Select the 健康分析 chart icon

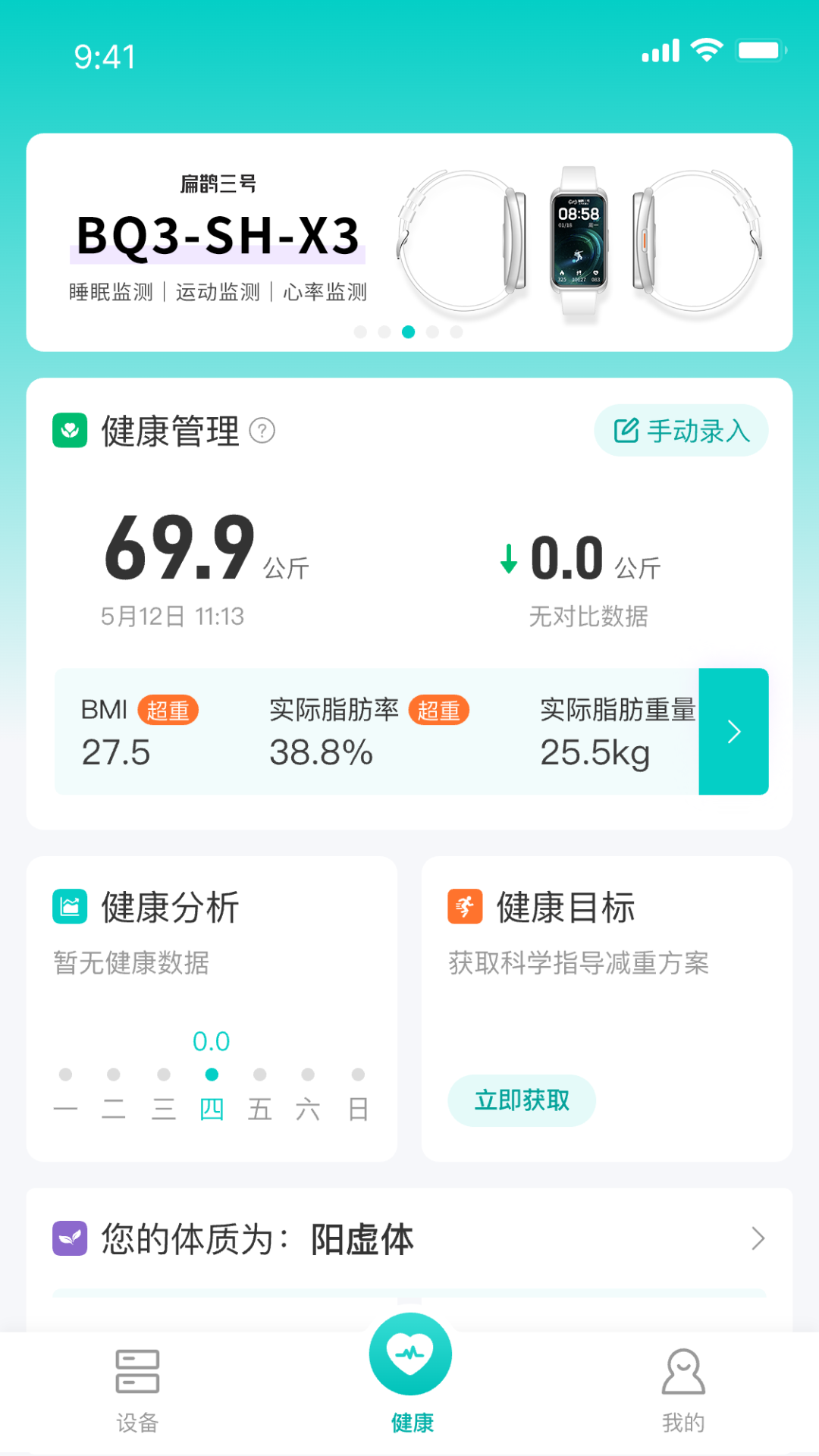point(69,905)
